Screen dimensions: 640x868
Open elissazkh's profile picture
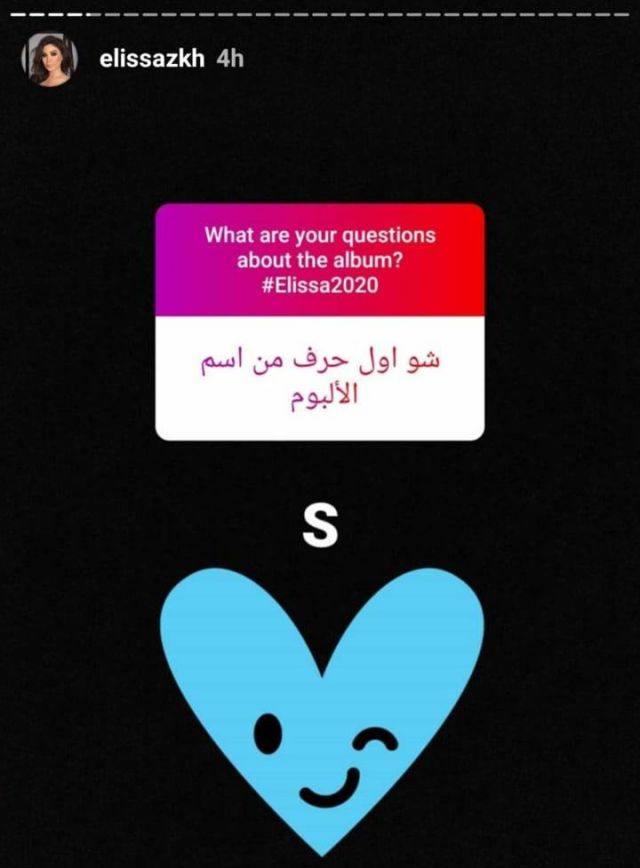point(49,60)
